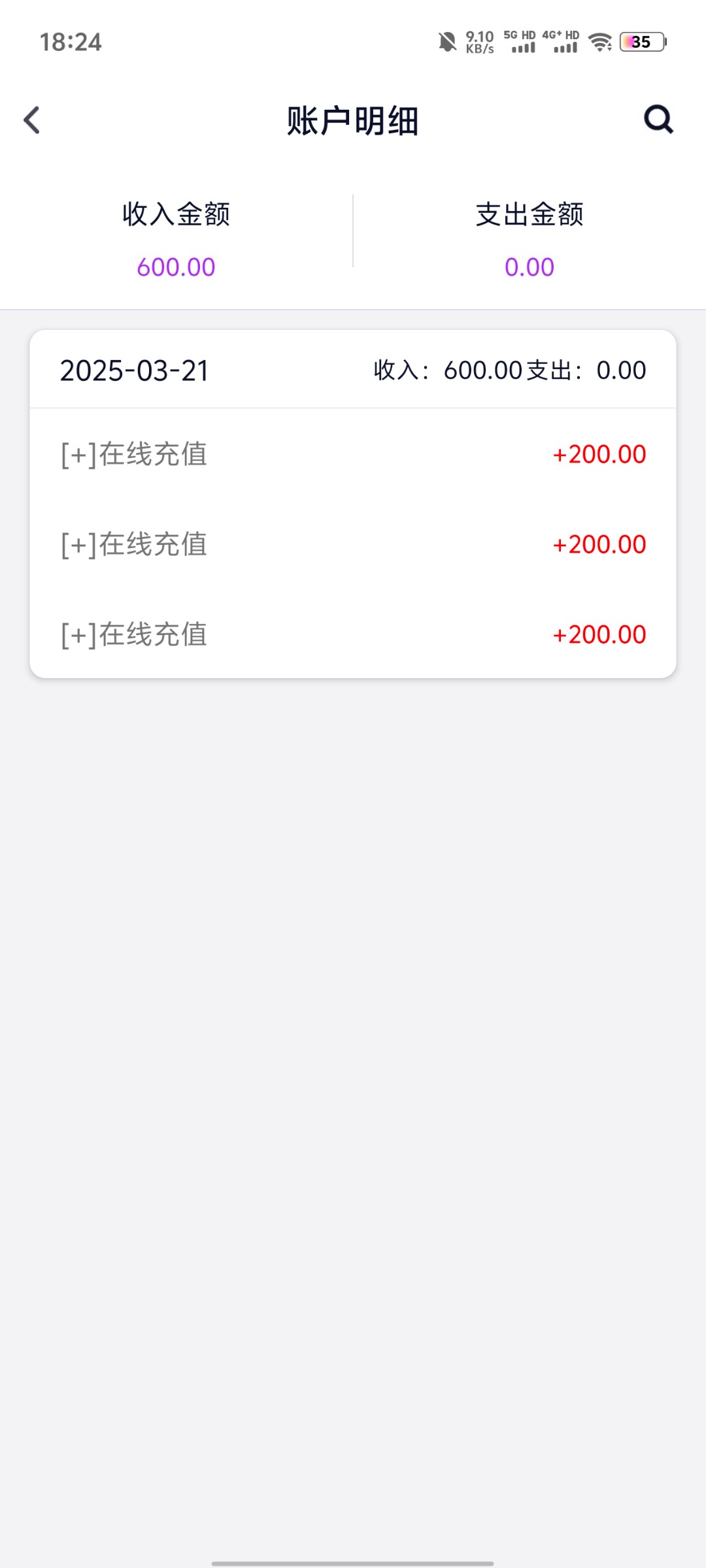
Task: Open the search icon in the header
Action: coord(658,120)
